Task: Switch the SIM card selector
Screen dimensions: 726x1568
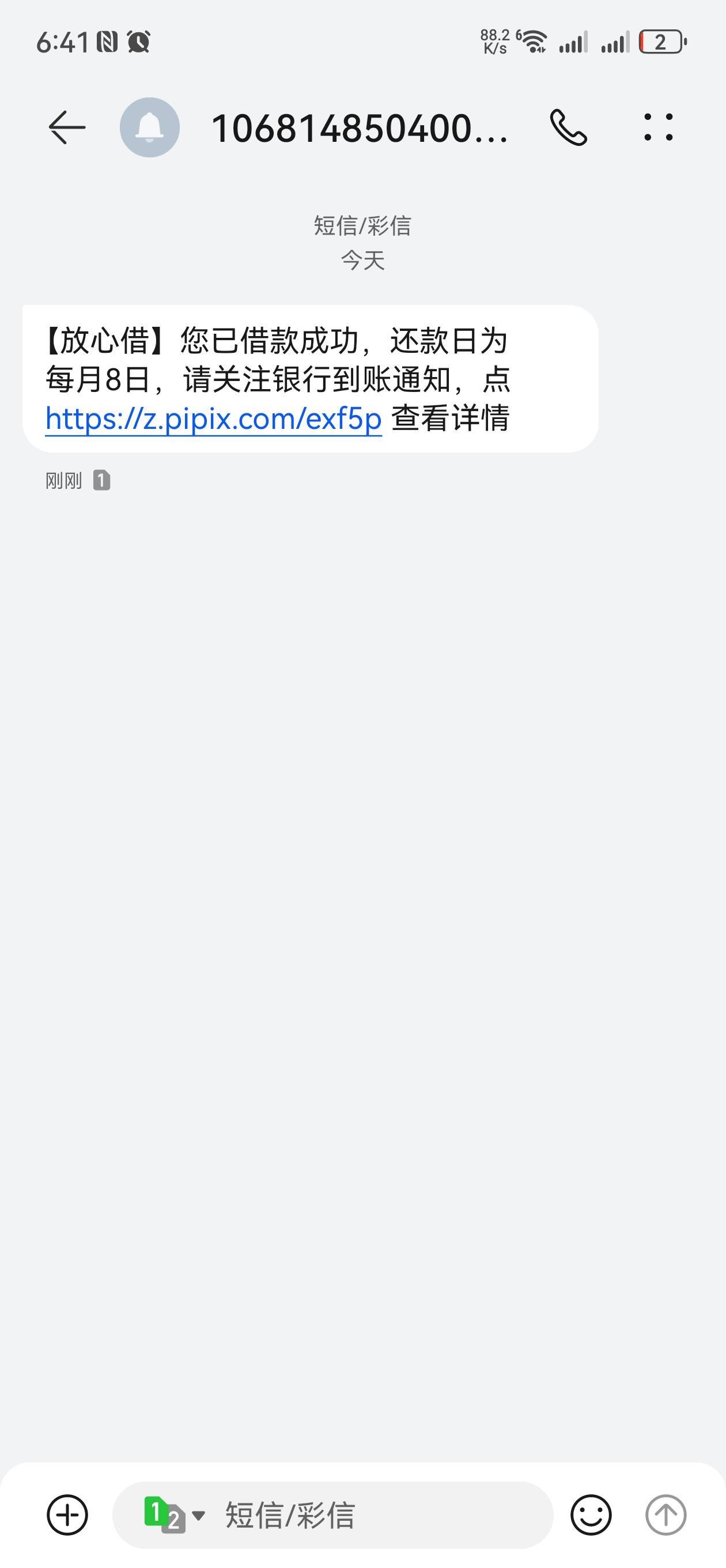Action: pos(173,1514)
